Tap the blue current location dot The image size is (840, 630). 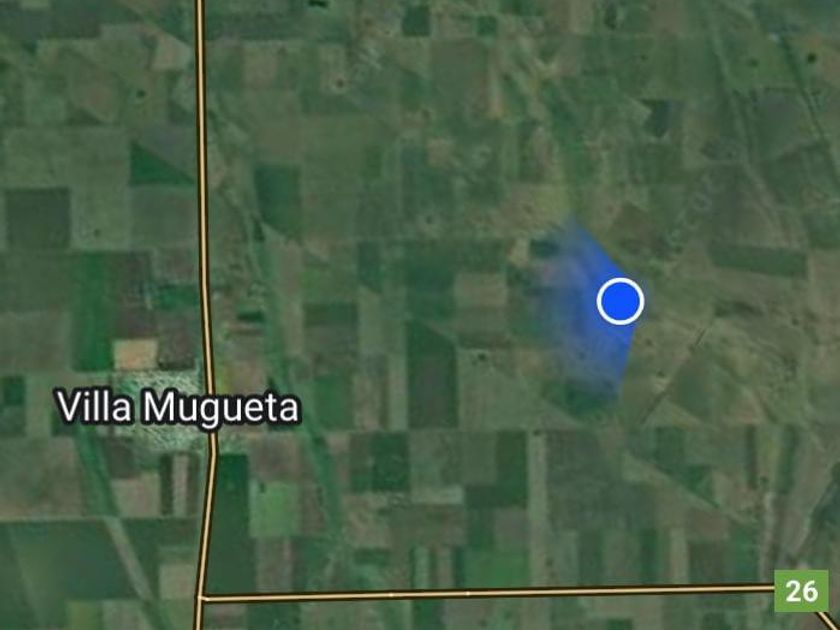620,301
